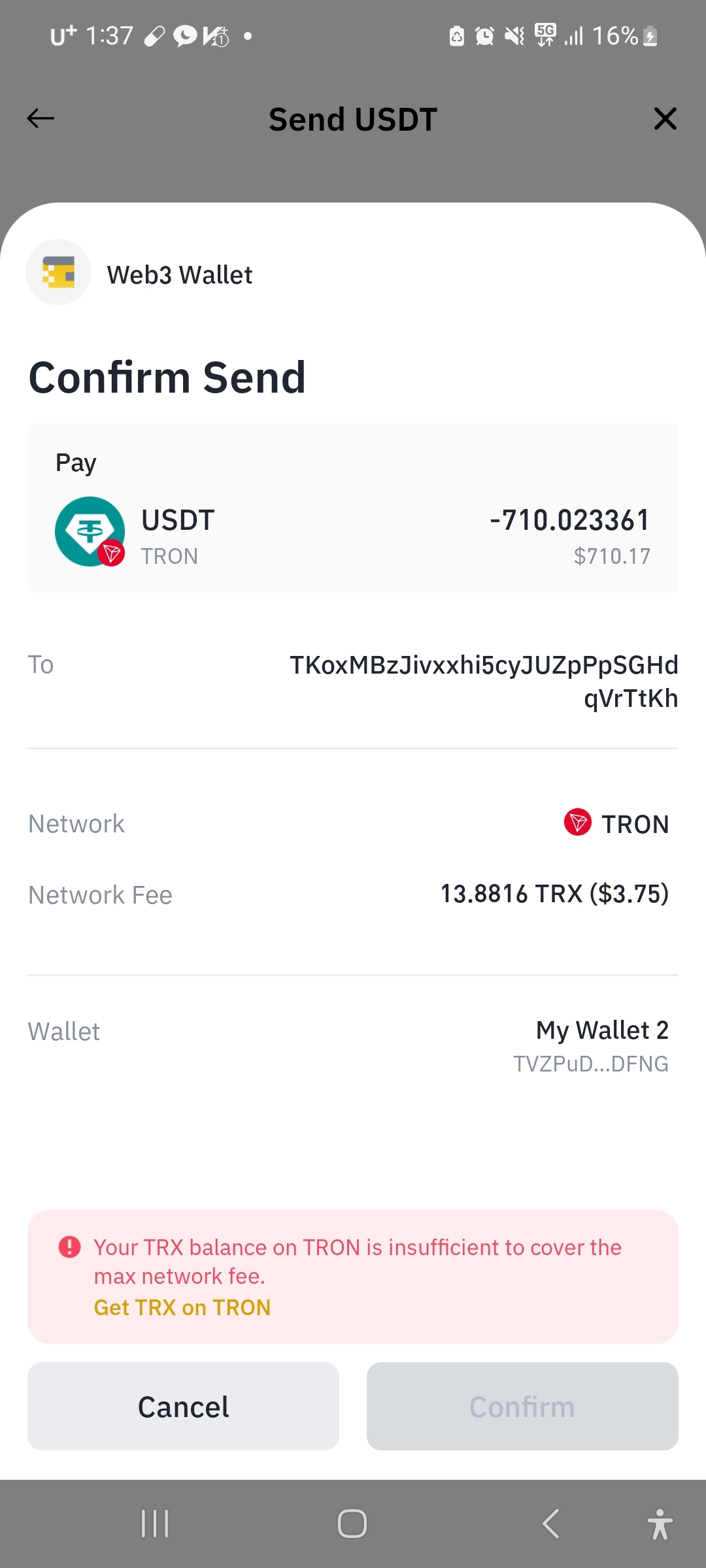Close the Send USDT screen

[665, 119]
